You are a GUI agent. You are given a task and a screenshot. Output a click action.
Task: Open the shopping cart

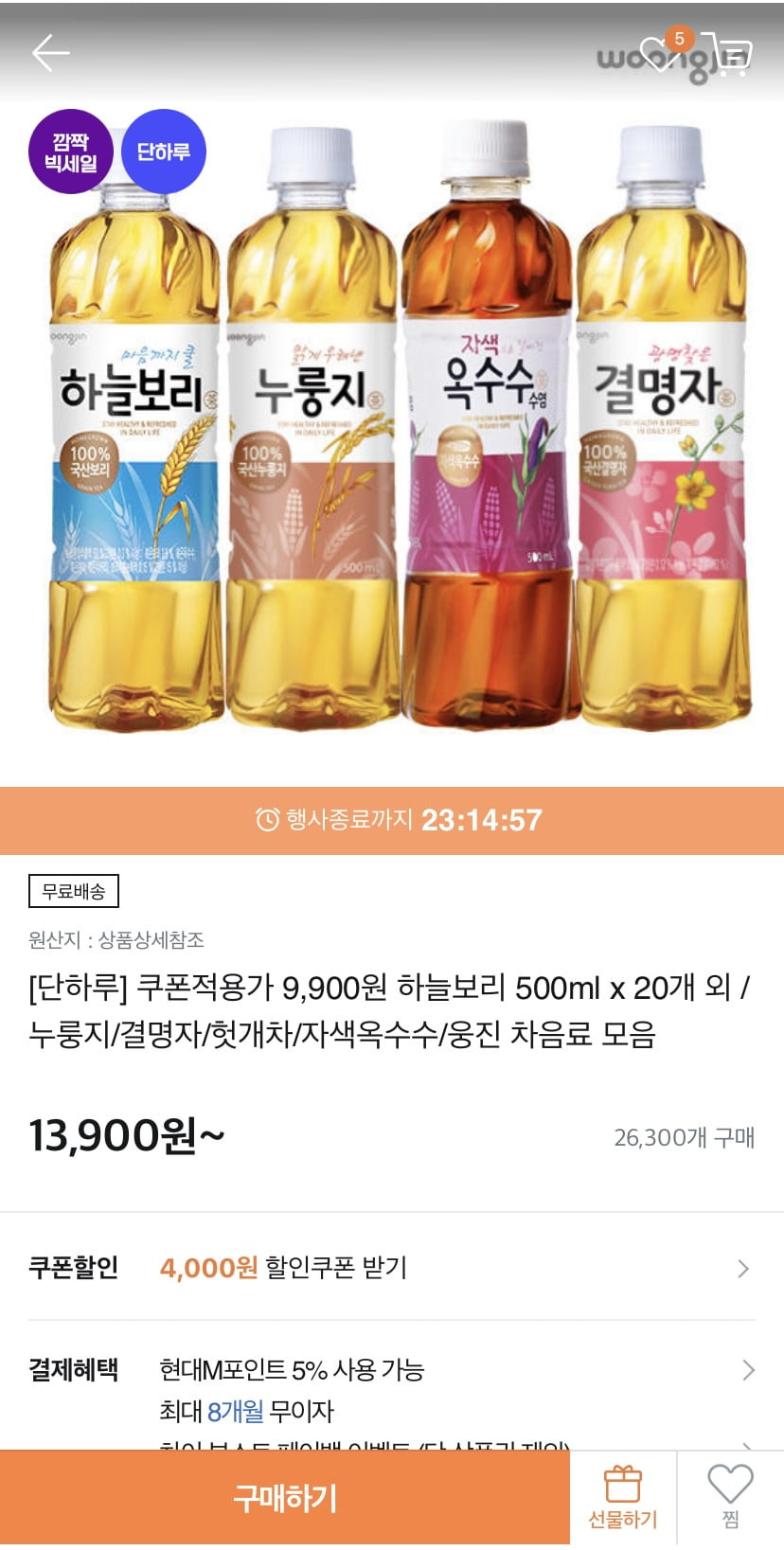click(x=727, y=54)
